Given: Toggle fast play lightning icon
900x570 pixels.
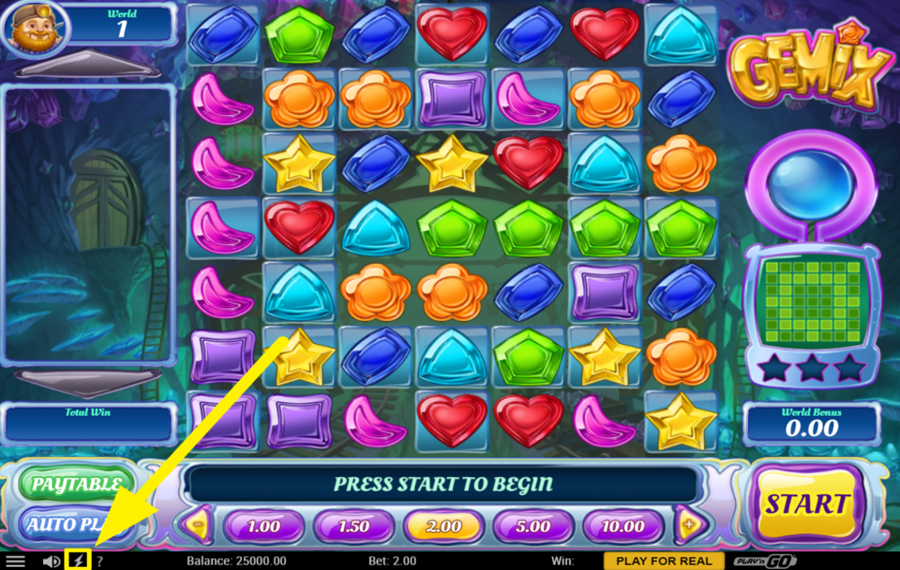Looking at the screenshot, I should coord(77,561).
